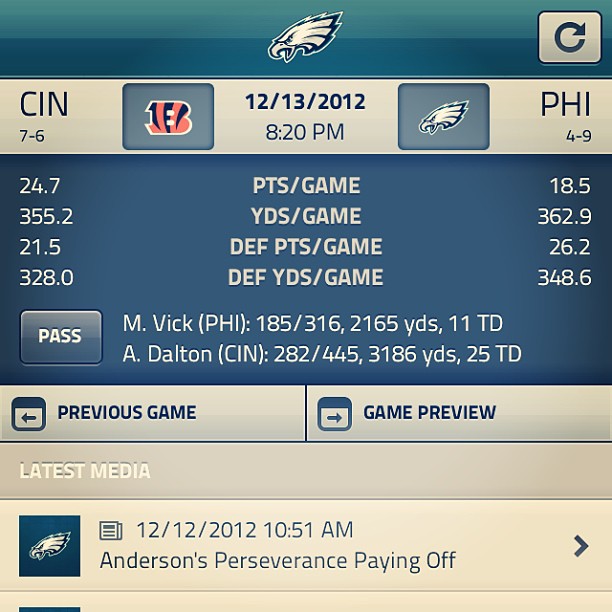Tap the refresh icon
Image resolution: width=612 pixels, height=612 pixels.
tap(569, 38)
